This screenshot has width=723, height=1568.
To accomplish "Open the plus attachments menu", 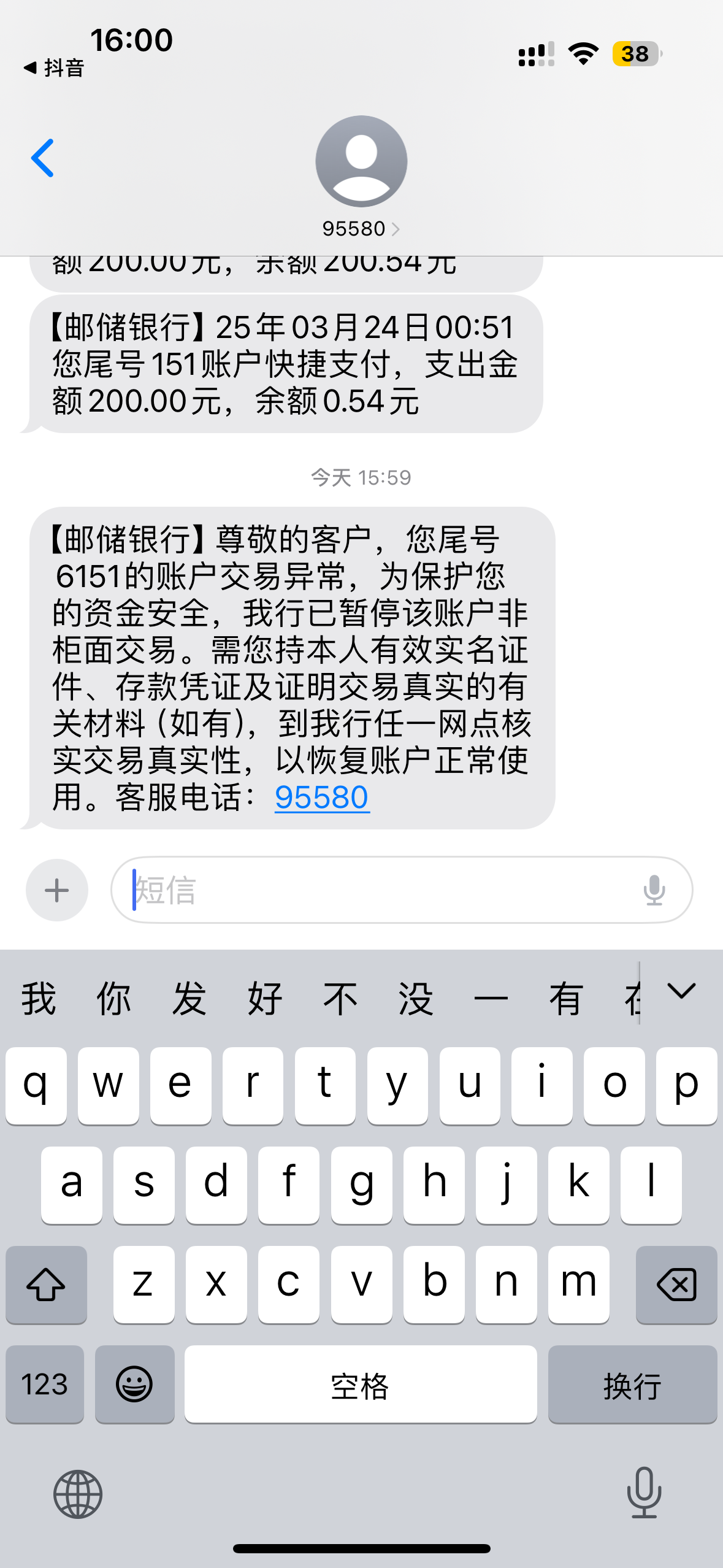I will coord(57,890).
